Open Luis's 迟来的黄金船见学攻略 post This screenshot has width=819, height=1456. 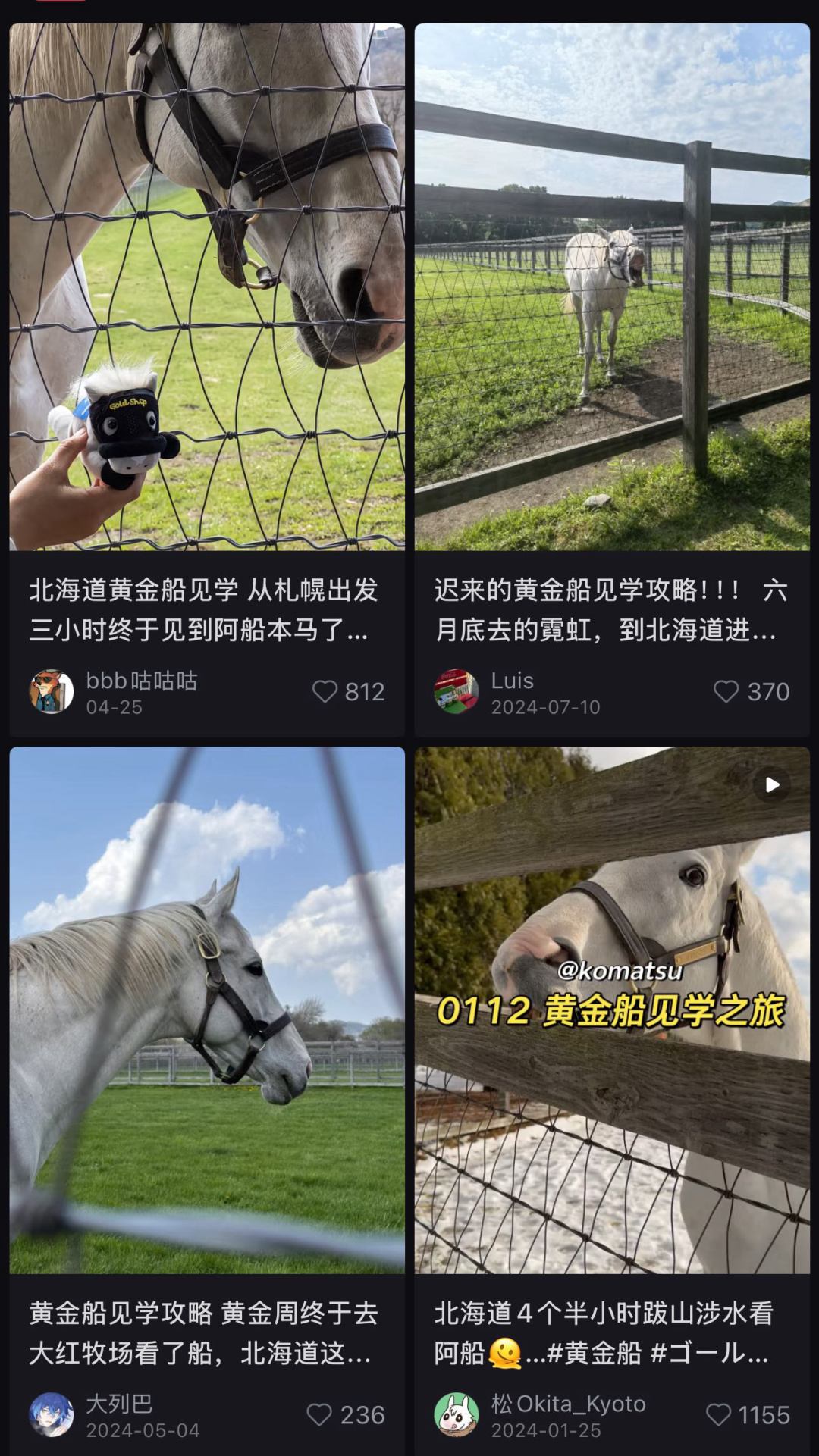pyautogui.click(x=611, y=288)
